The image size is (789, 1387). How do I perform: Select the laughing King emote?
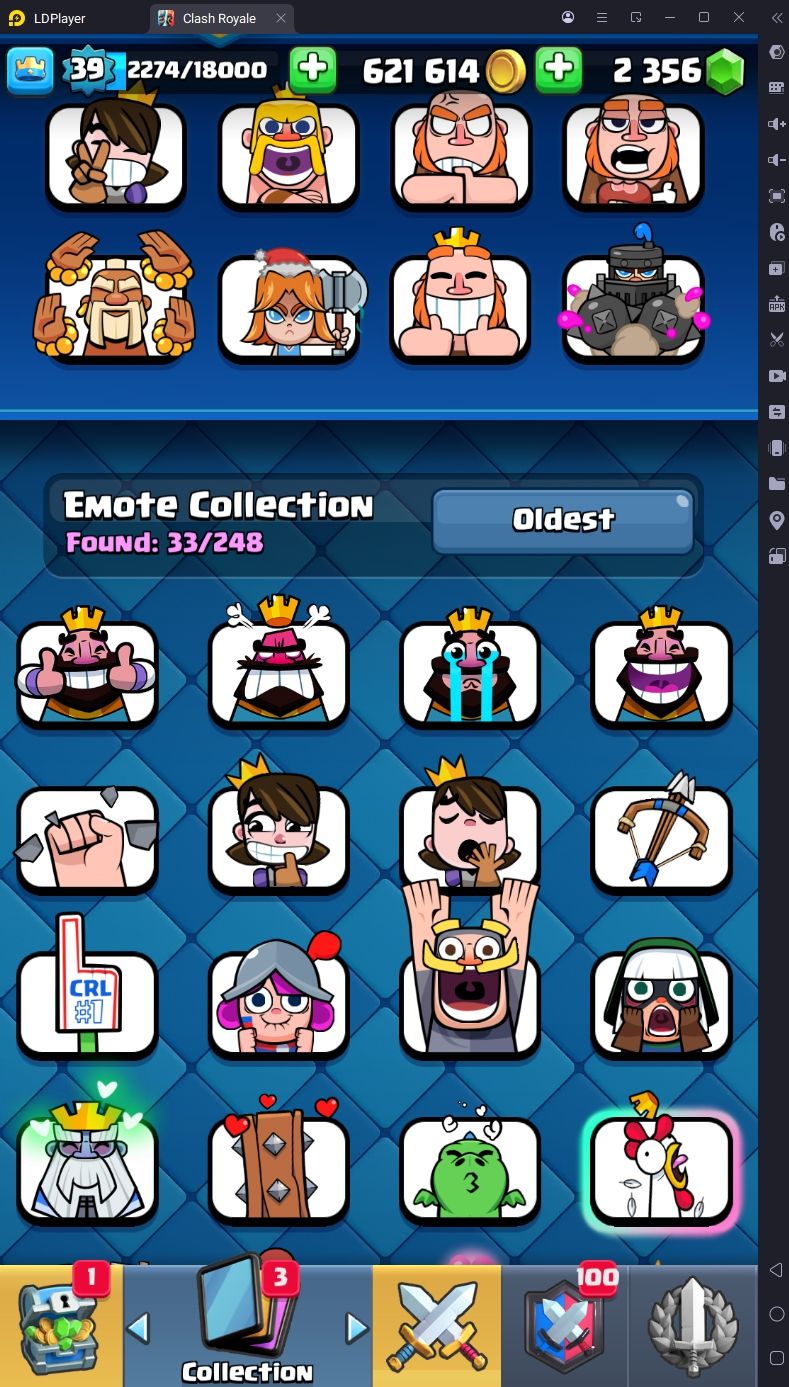(661, 672)
